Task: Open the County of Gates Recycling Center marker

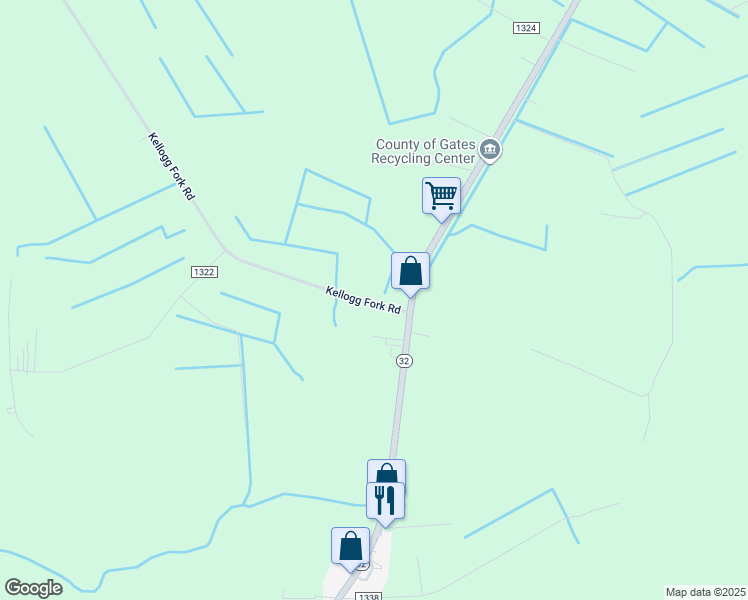Action: pyautogui.click(x=489, y=151)
